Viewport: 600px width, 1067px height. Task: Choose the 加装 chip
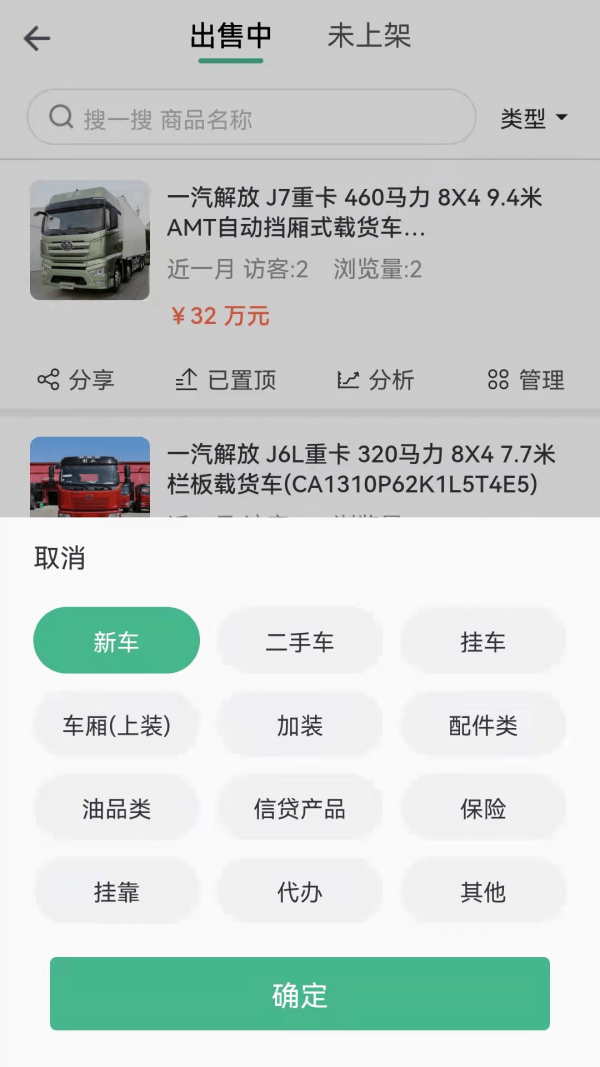pyautogui.click(x=300, y=725)
